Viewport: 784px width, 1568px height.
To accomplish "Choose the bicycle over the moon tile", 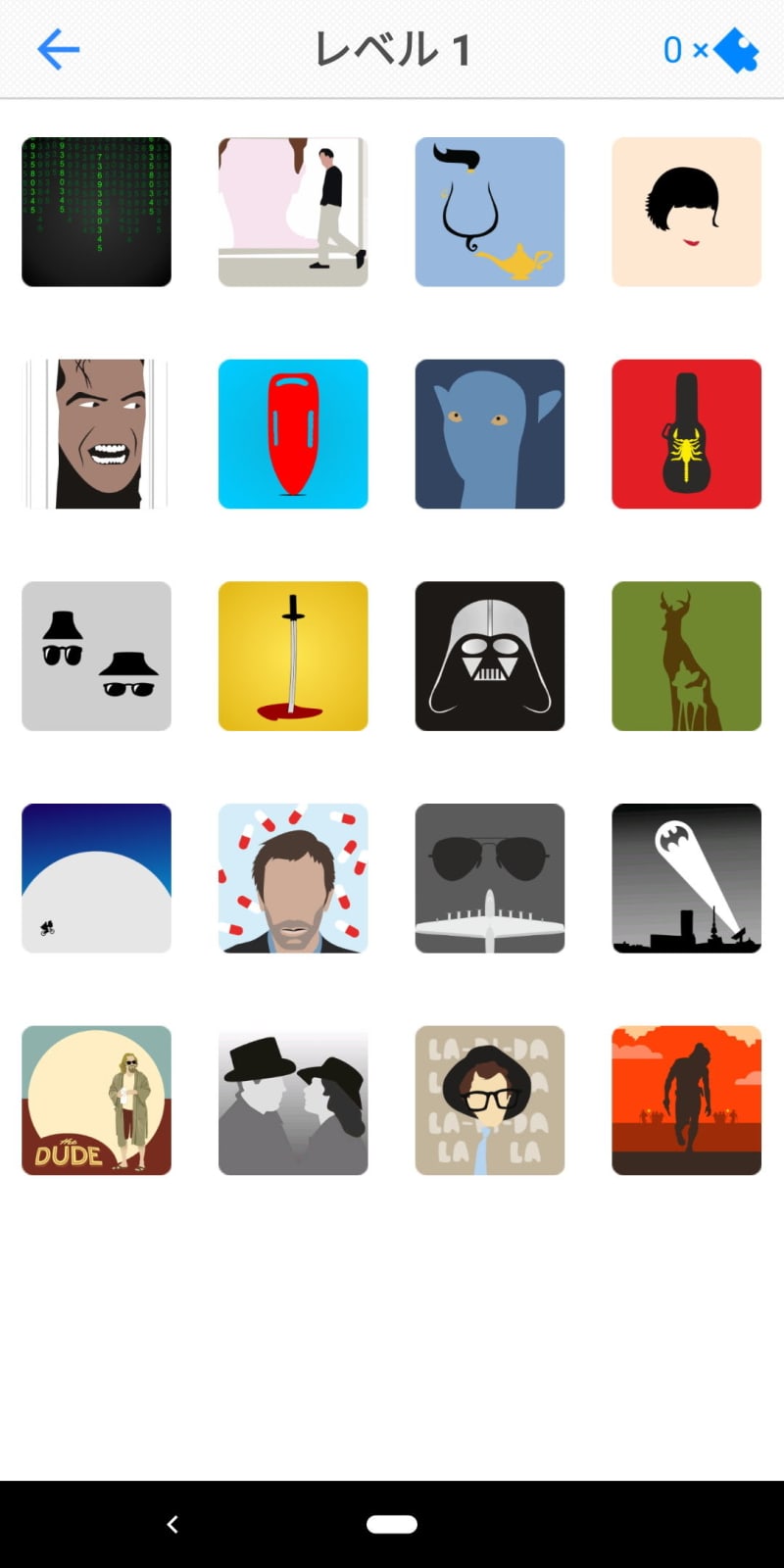I will 97,878.
